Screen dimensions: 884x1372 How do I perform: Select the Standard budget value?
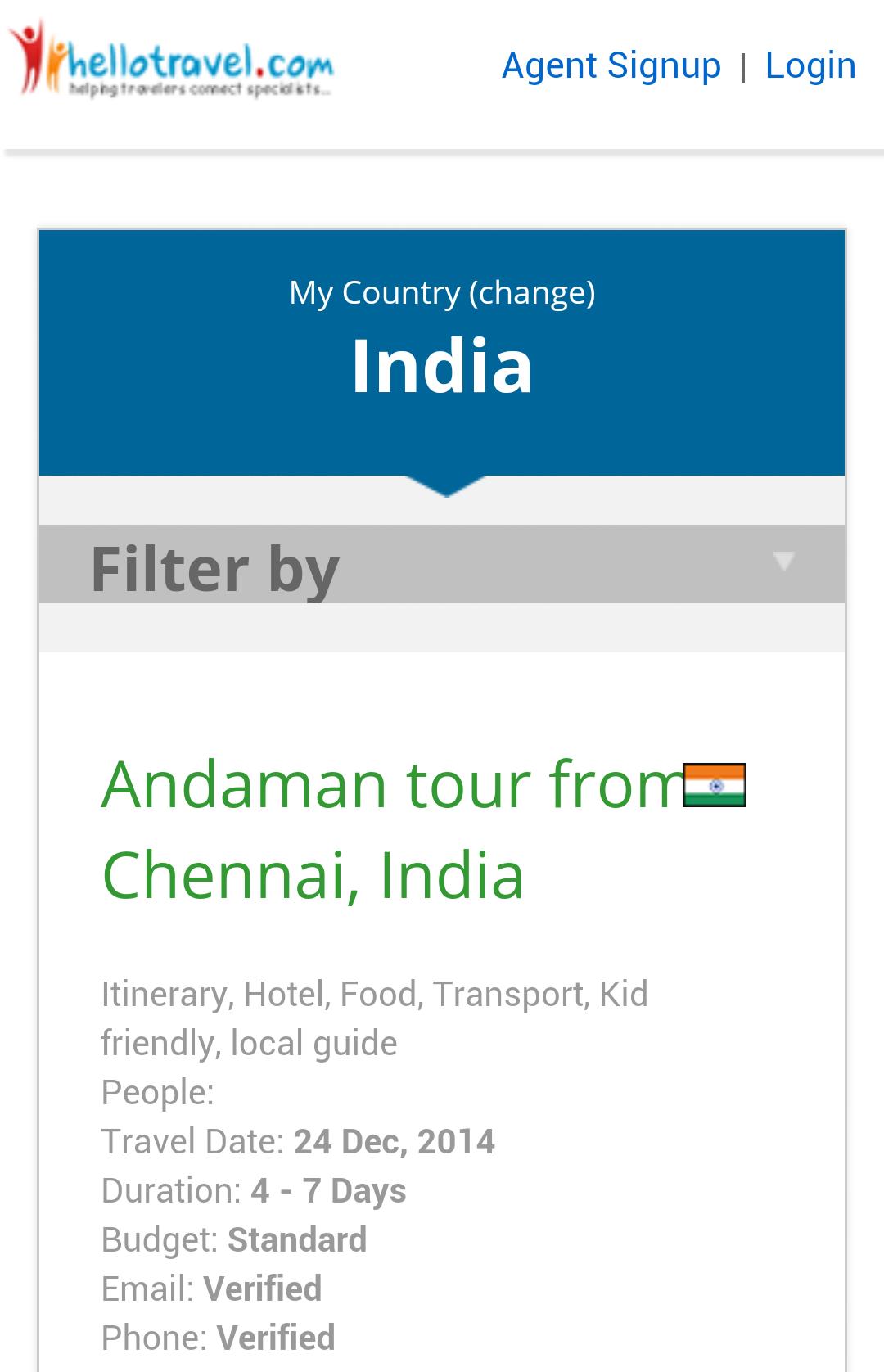[297, 1238]
